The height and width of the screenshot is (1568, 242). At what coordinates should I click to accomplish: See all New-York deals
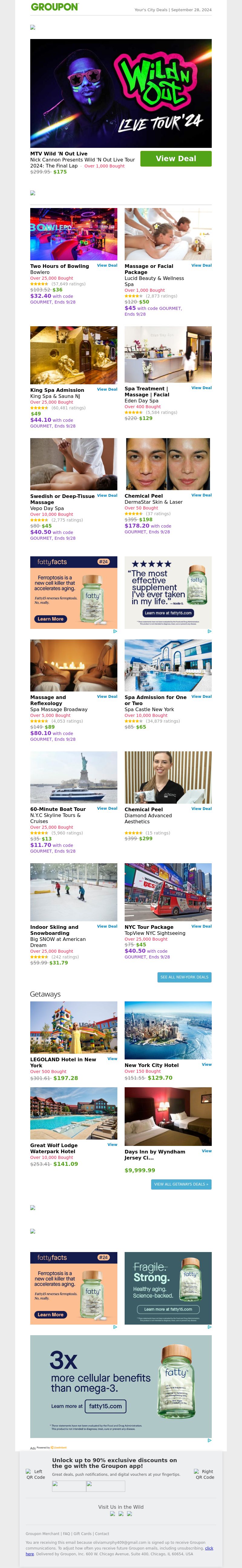tap(184, 976)
